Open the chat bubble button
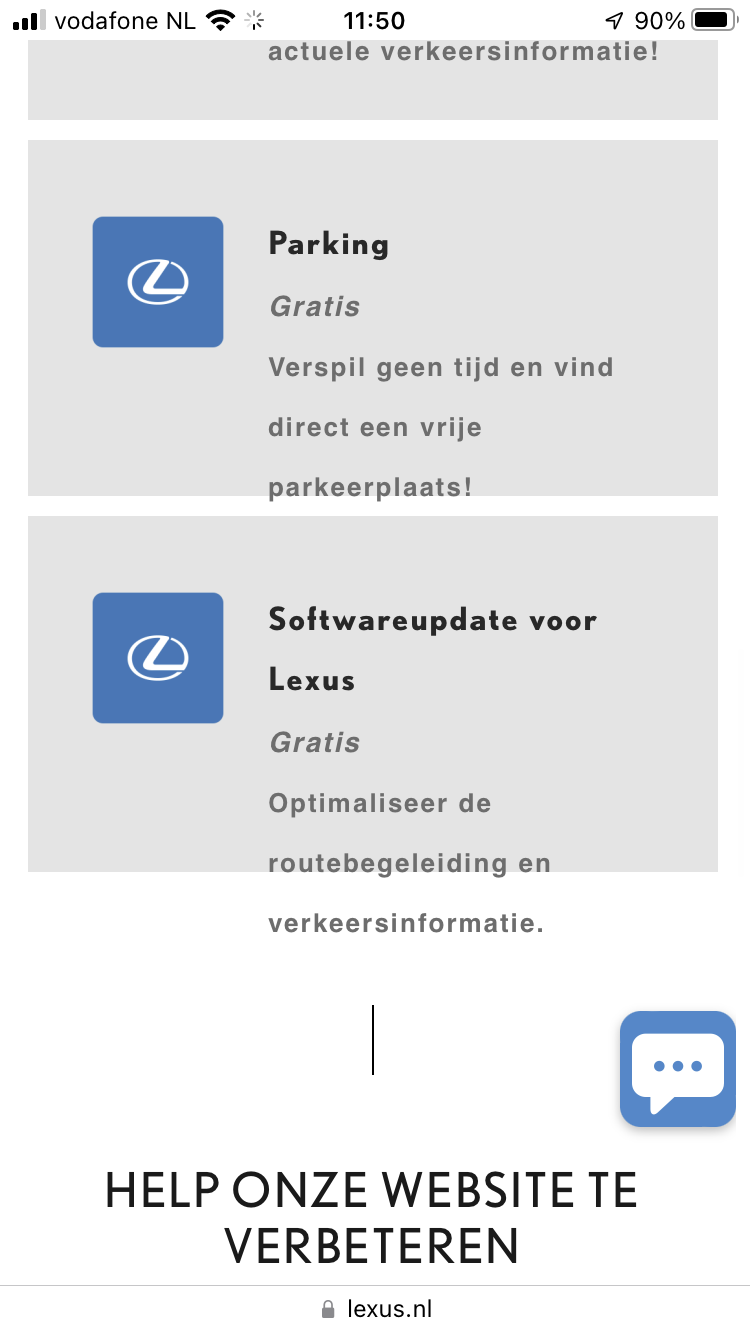This screenshot has height=1334, width=750. coord(677,1068)
